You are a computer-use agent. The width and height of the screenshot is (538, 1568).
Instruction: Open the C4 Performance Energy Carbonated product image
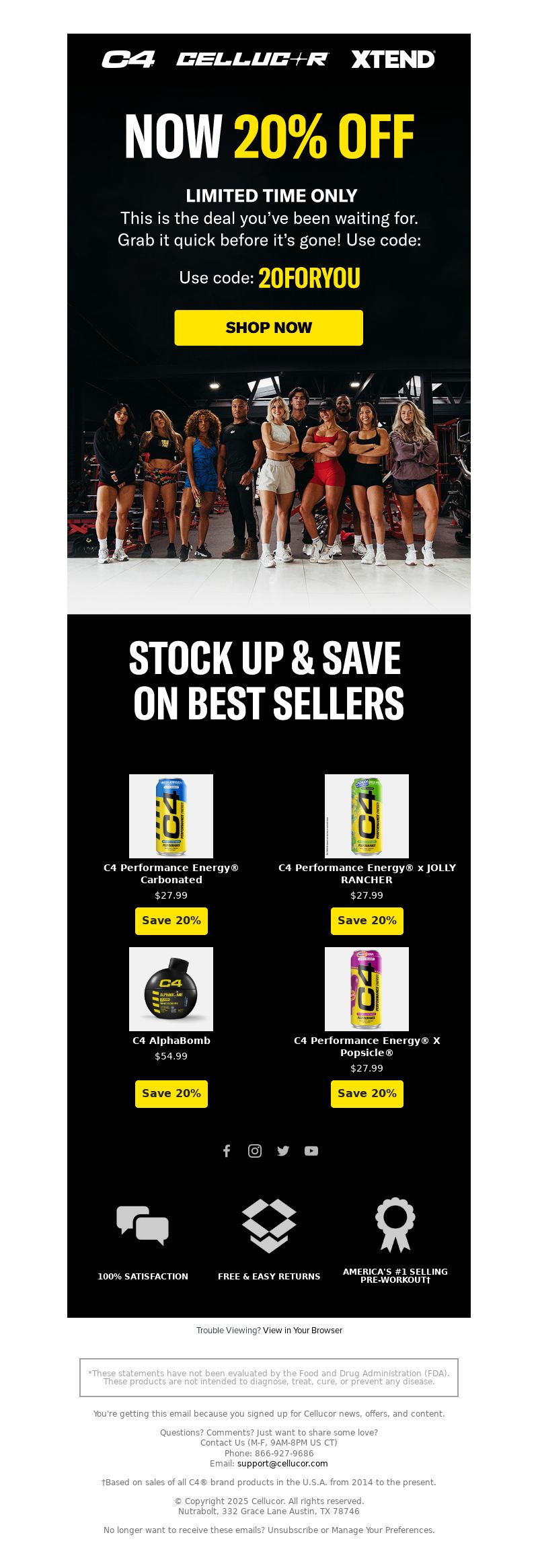click(x=171, y=815)
